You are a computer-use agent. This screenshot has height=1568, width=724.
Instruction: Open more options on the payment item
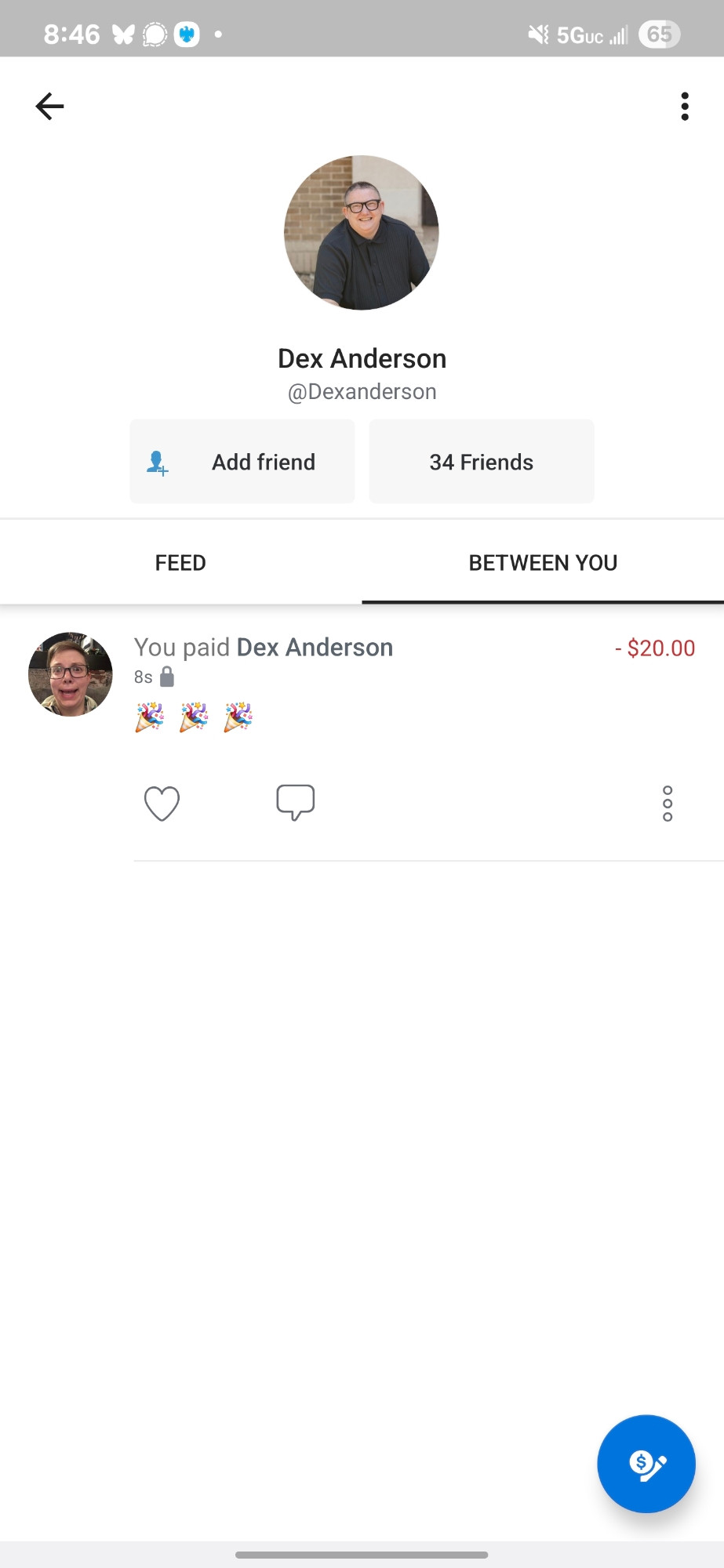tap(668, 804)
